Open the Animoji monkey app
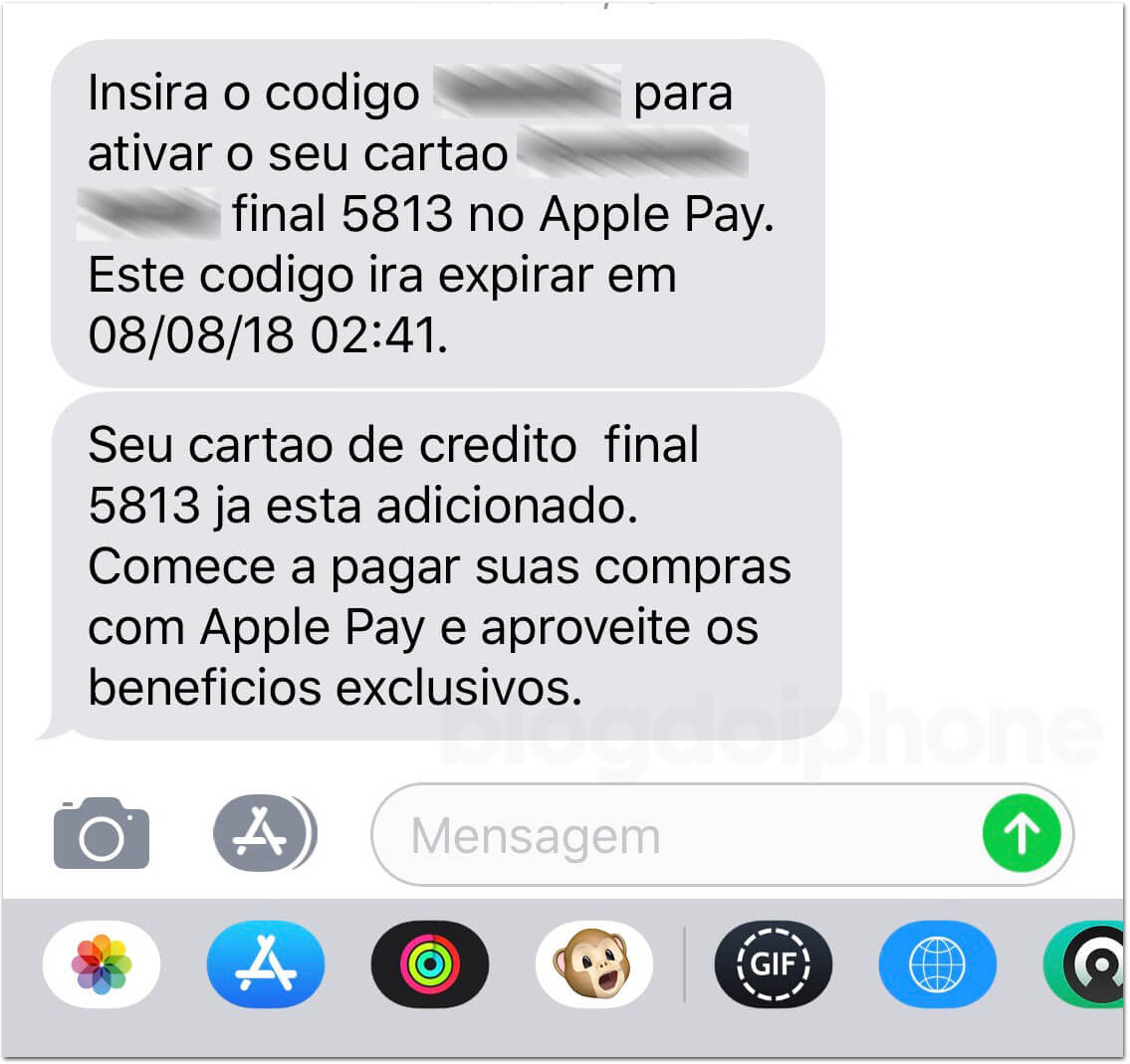Viewport: 1130px width, 1064px height. pos(593,964)
